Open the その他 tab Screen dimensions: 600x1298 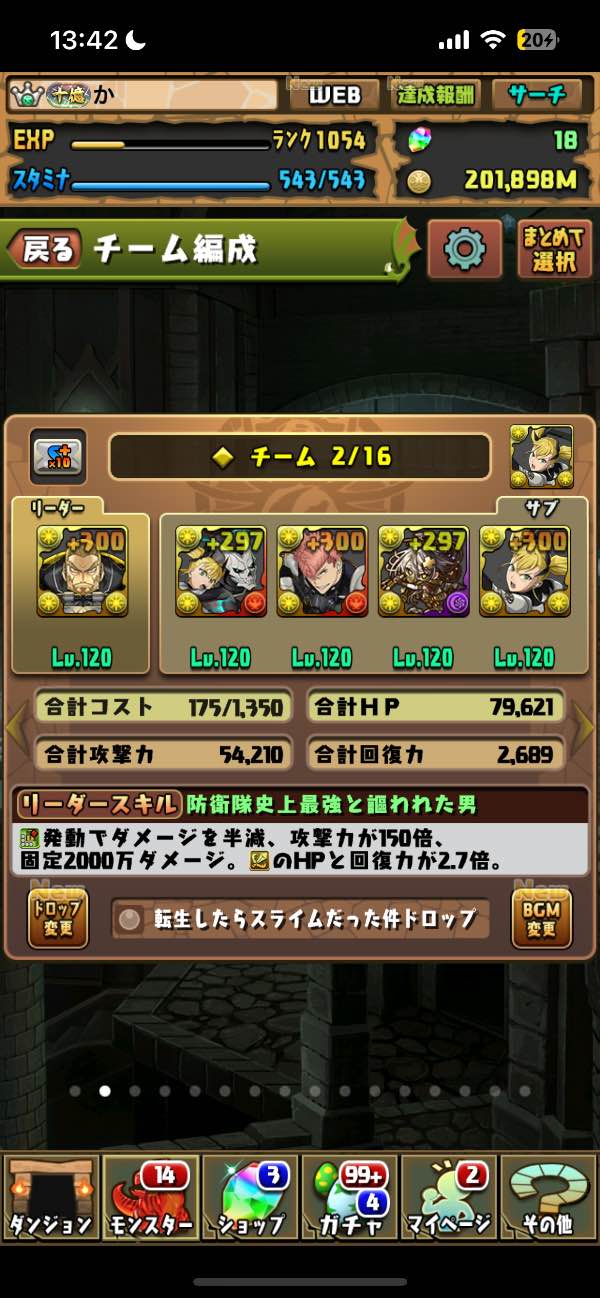pos(549,1197)
